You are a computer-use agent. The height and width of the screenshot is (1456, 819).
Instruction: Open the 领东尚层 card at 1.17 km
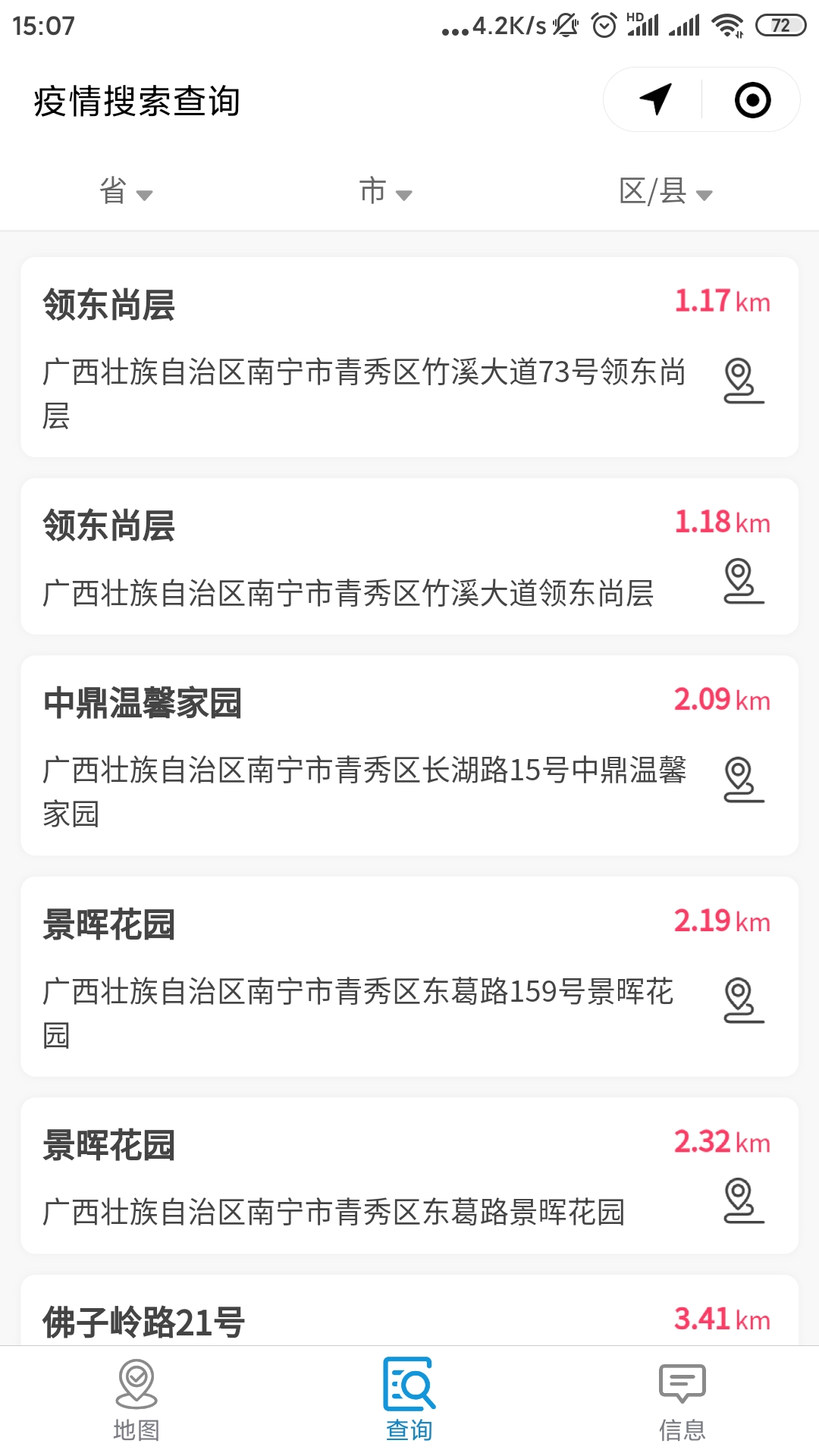coord(409,357)
